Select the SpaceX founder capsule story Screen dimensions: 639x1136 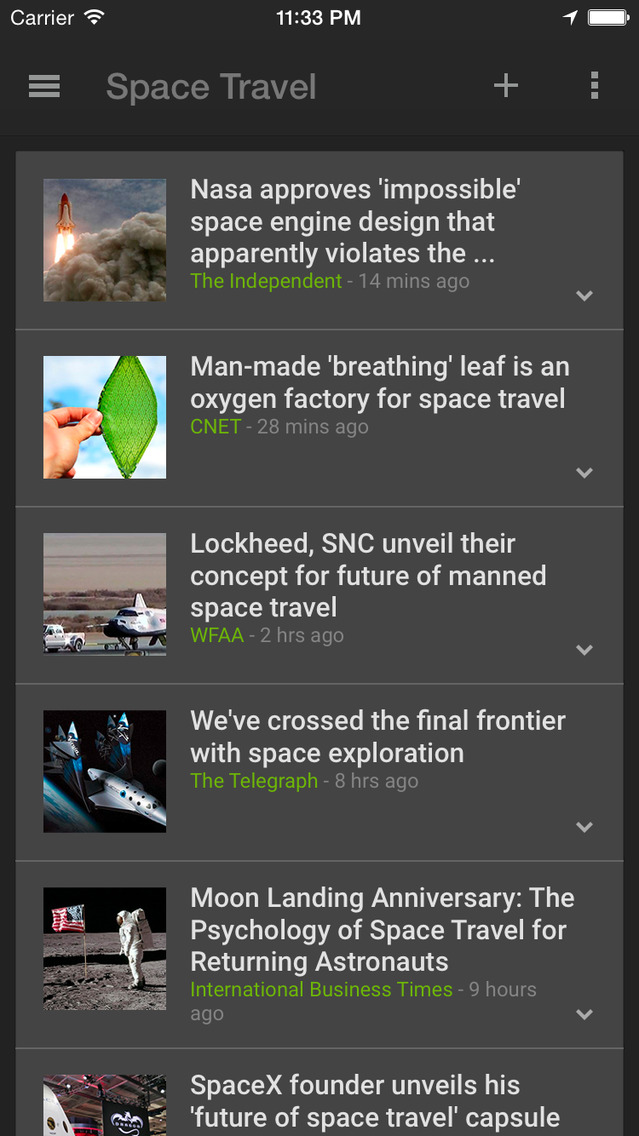click(375, 1100)
